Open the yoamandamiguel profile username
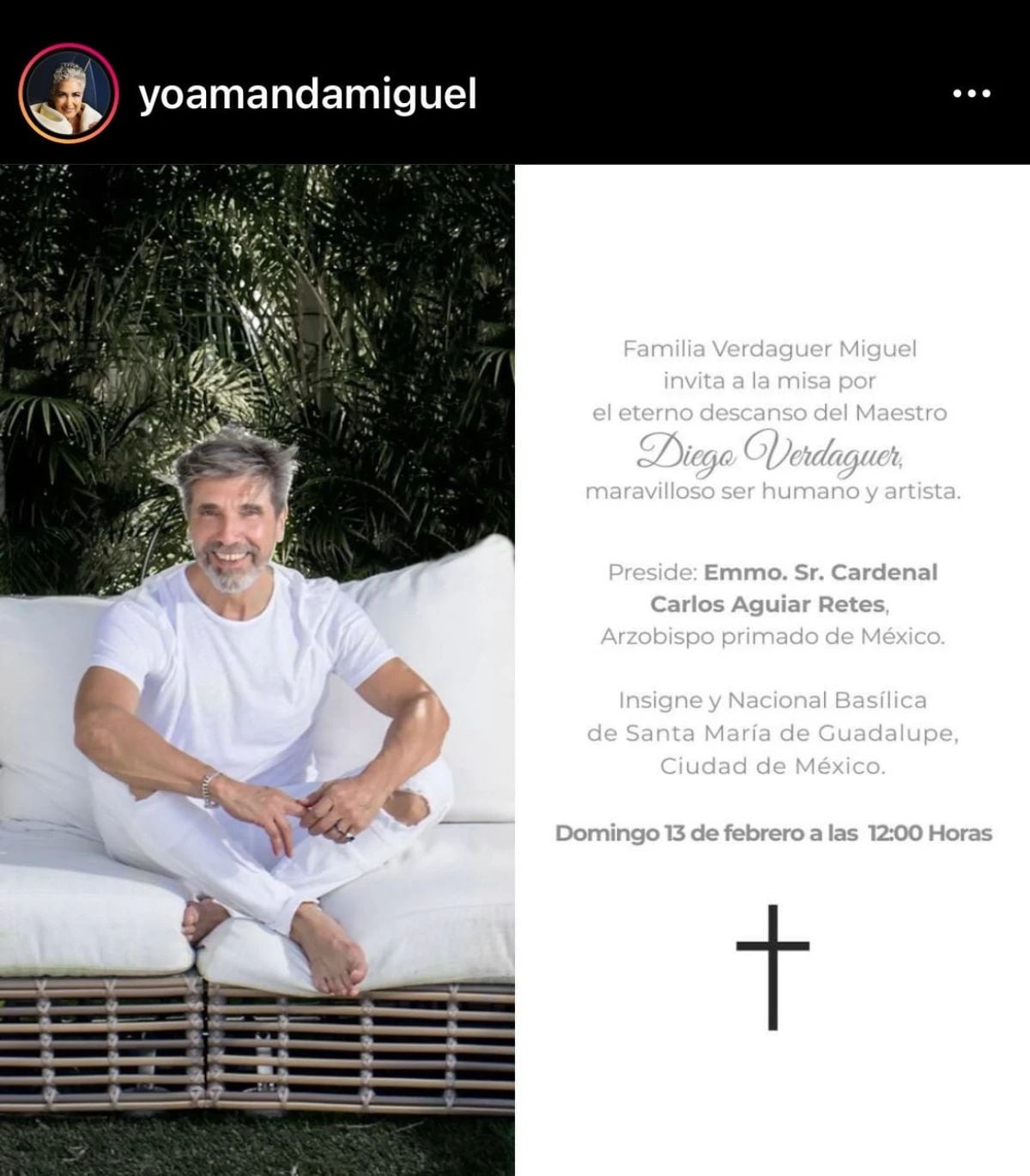Screen dimensions: 1030x1176 point(307,94)
